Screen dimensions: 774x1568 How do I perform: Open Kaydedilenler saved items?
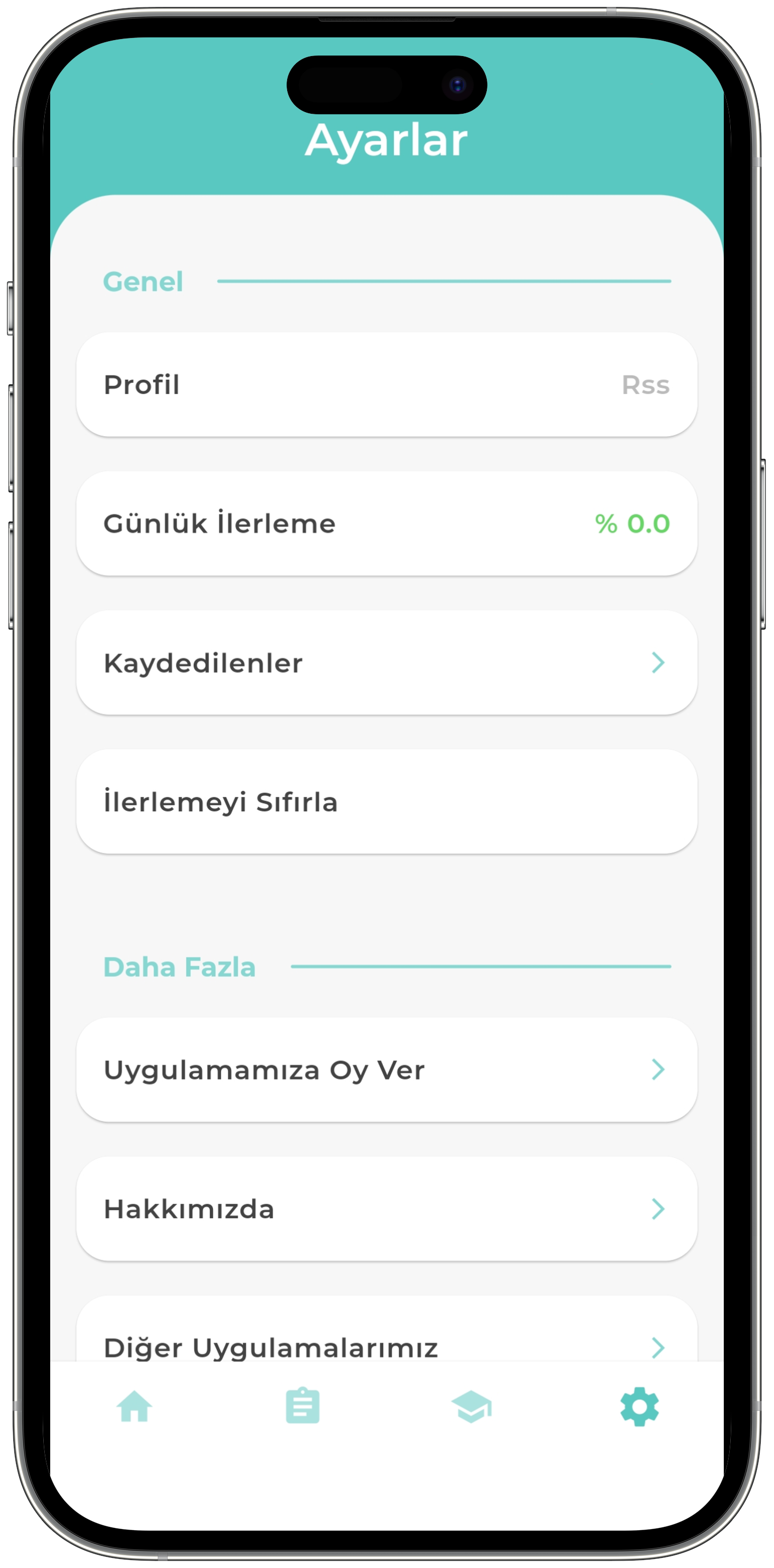coord(386,663)
